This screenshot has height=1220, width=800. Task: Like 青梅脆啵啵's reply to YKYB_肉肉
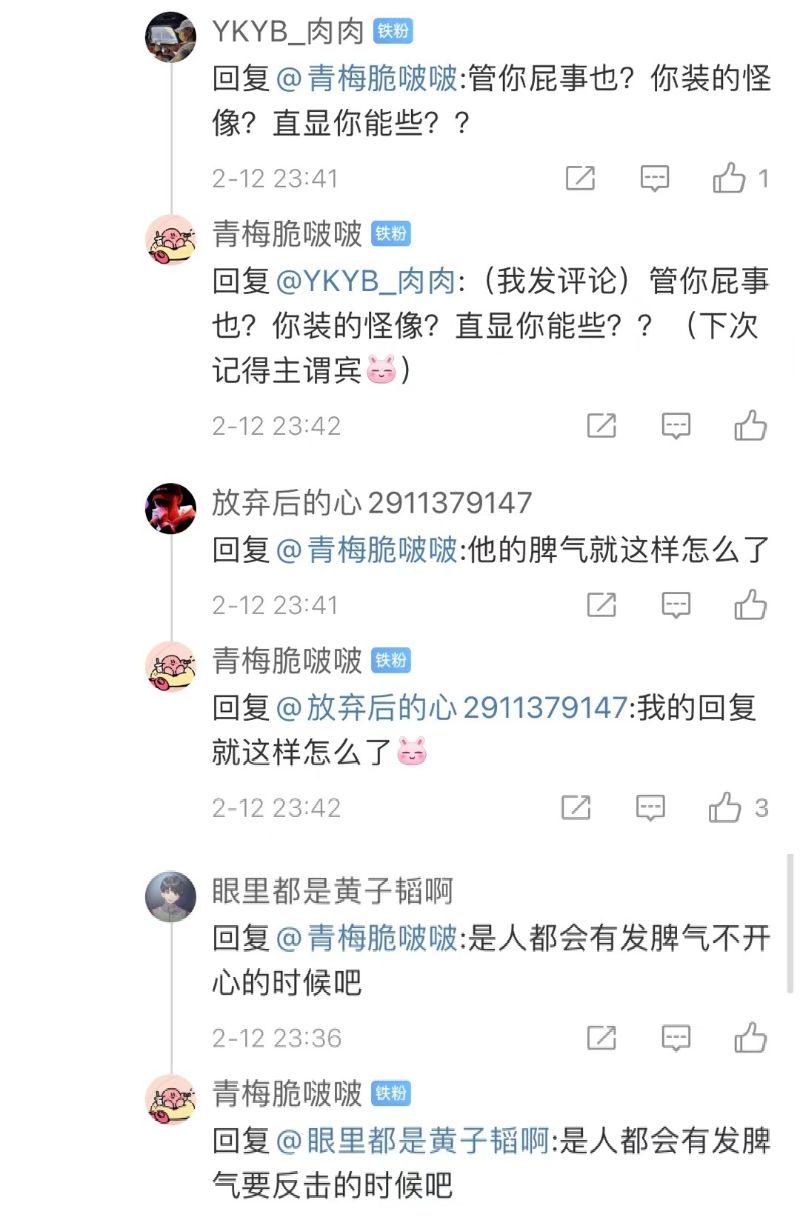pos(750,426)
